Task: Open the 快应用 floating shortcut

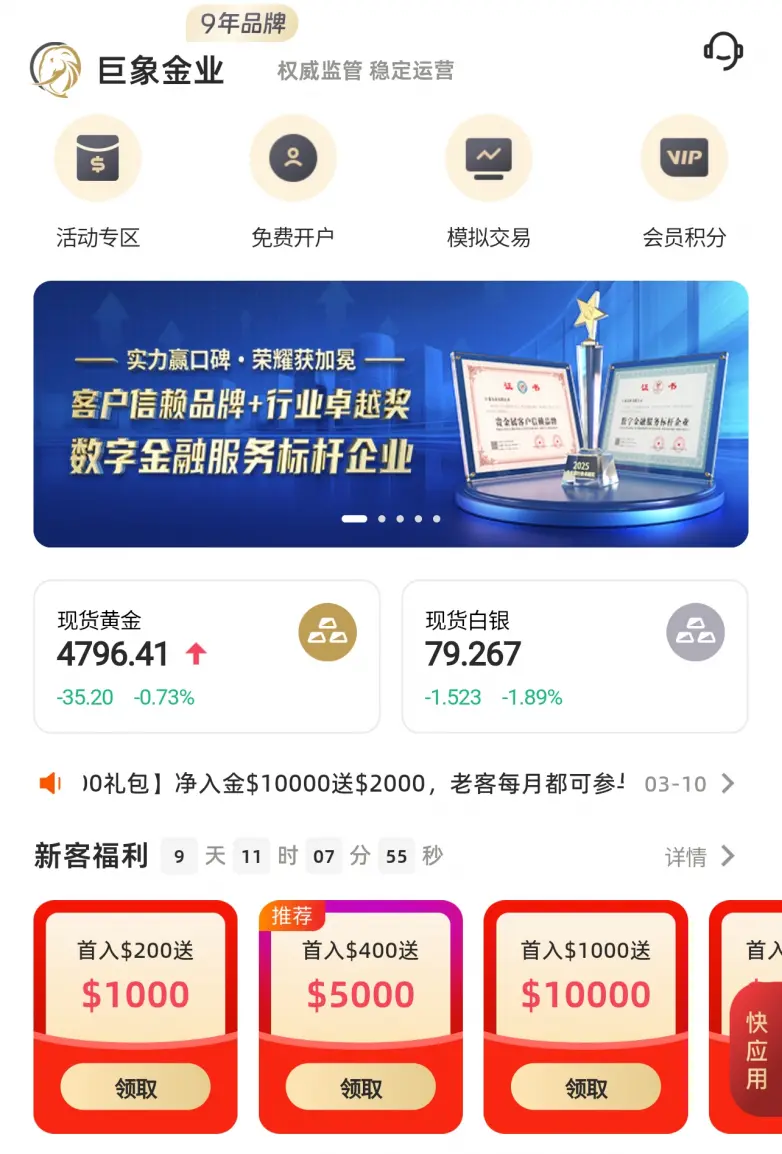Action: tap(757, 1050)
